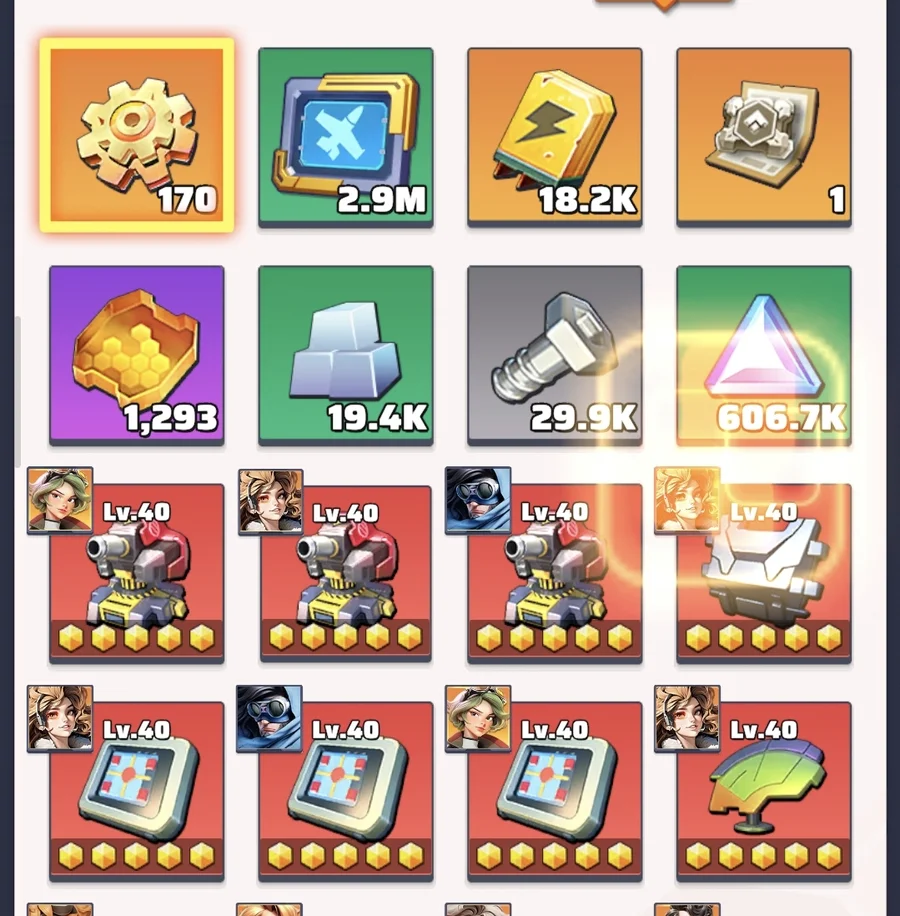This screenshot has width=900, height=916.
Task: Select the item with quantity 1
Action: [764, 136]
